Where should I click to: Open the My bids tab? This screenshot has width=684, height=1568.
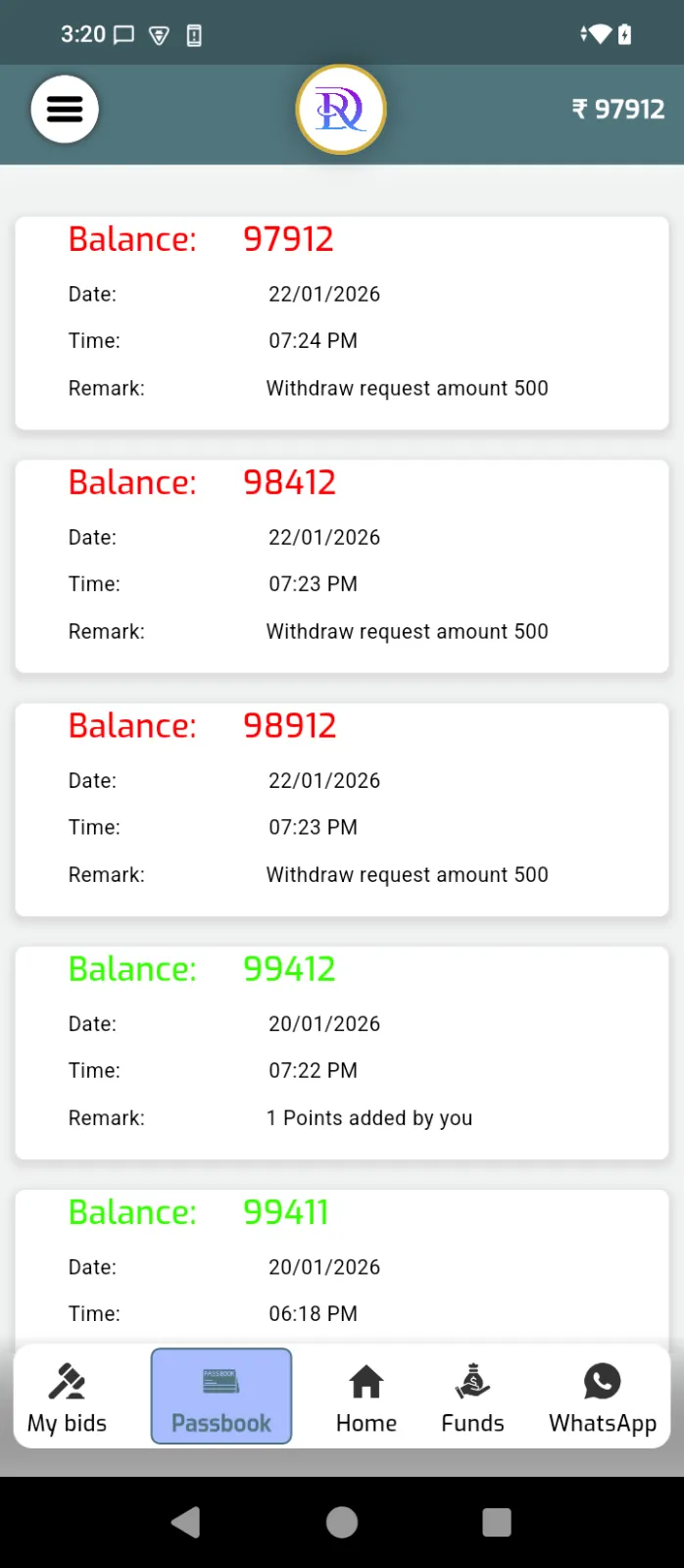coord(67,1397)
